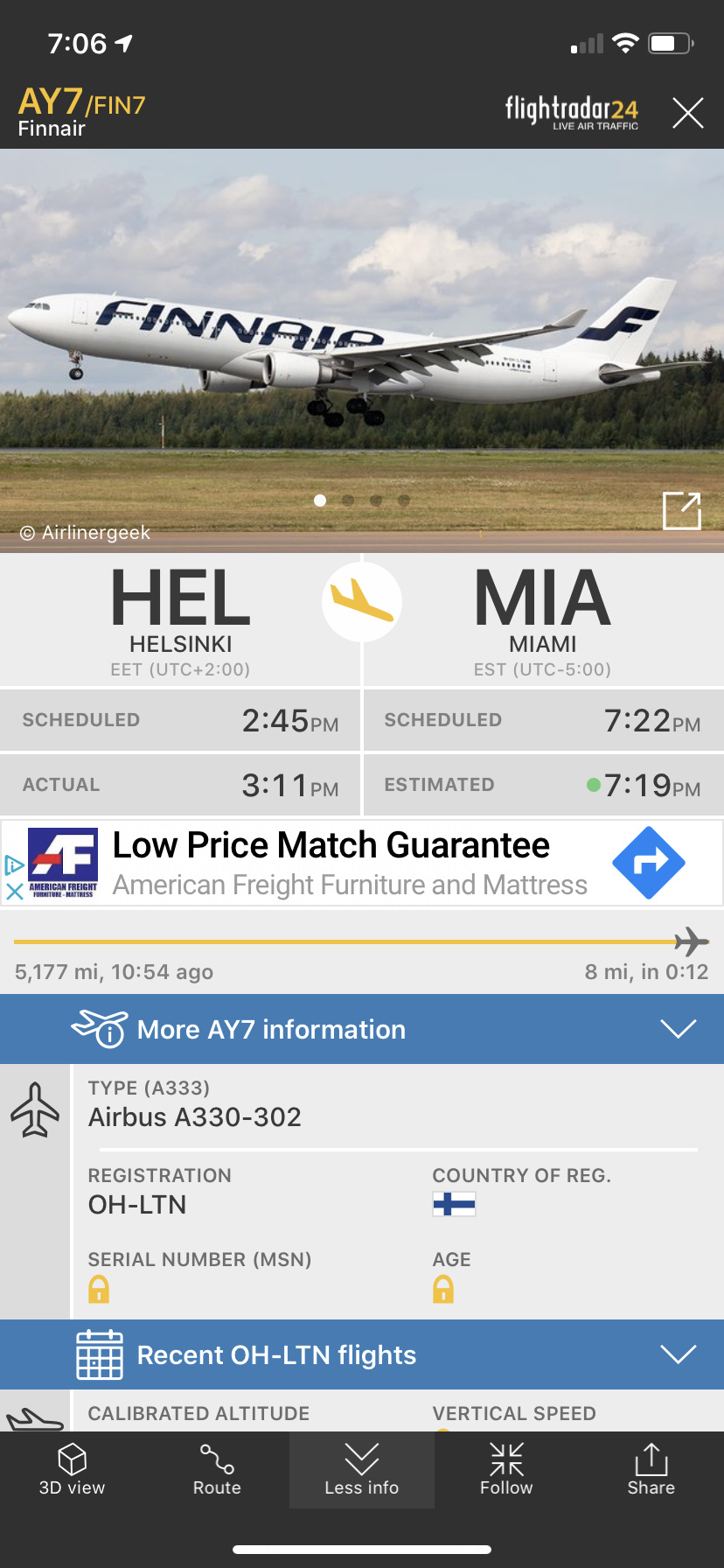This screenshot has width=724, height=1568.
Task: Expand the aircraft photo to fullscreen
Action: (682, 511)
